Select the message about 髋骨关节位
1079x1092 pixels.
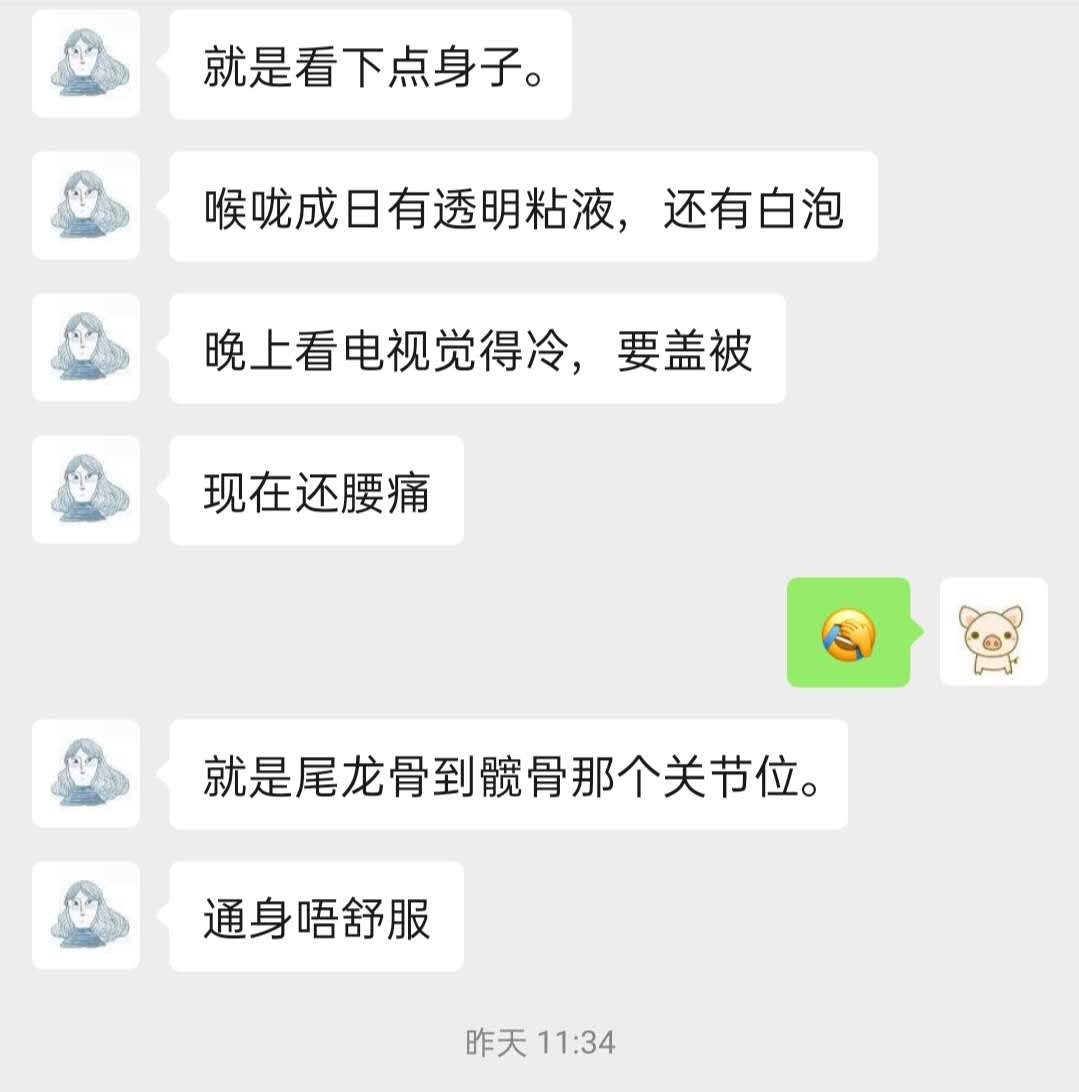click(x=510, y=775)
